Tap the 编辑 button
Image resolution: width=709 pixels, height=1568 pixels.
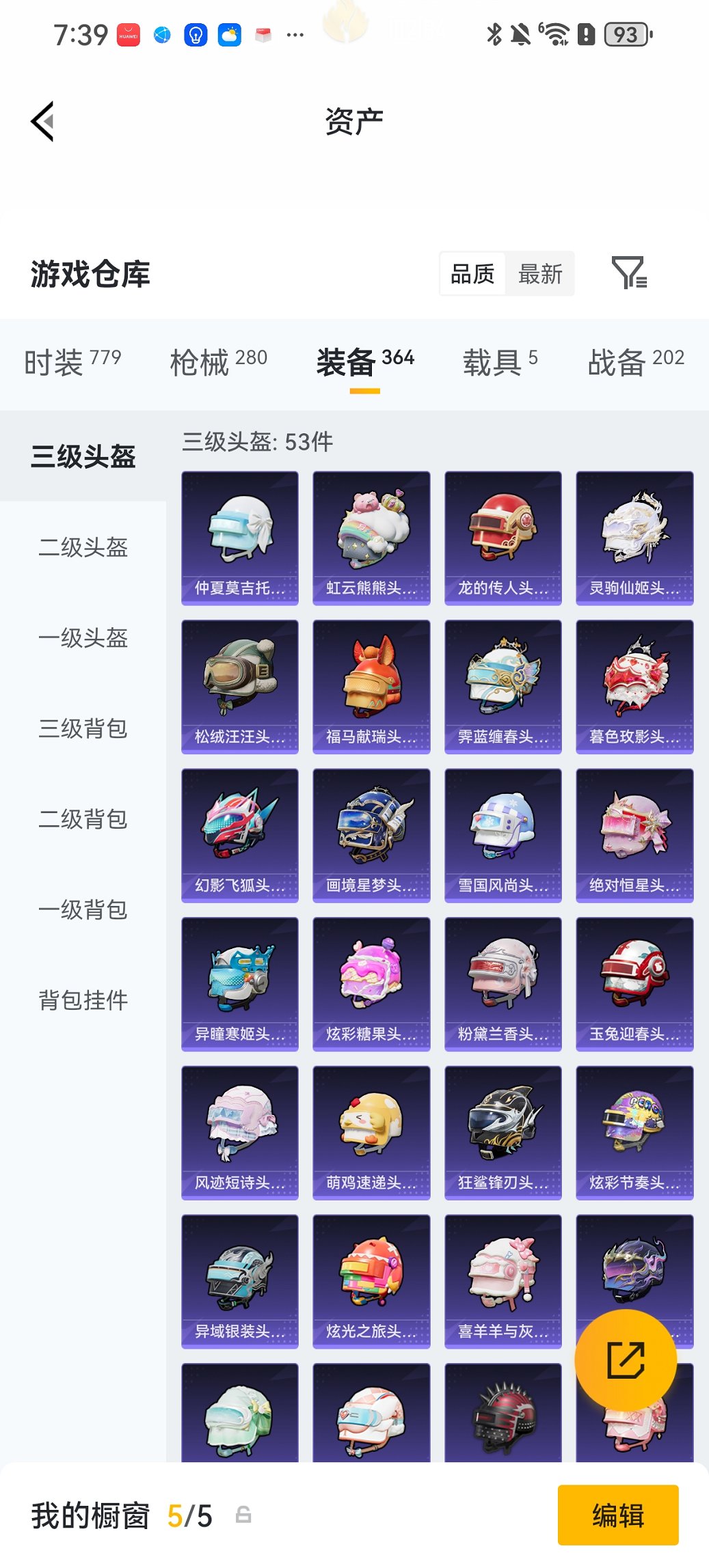pos(617,1514)
